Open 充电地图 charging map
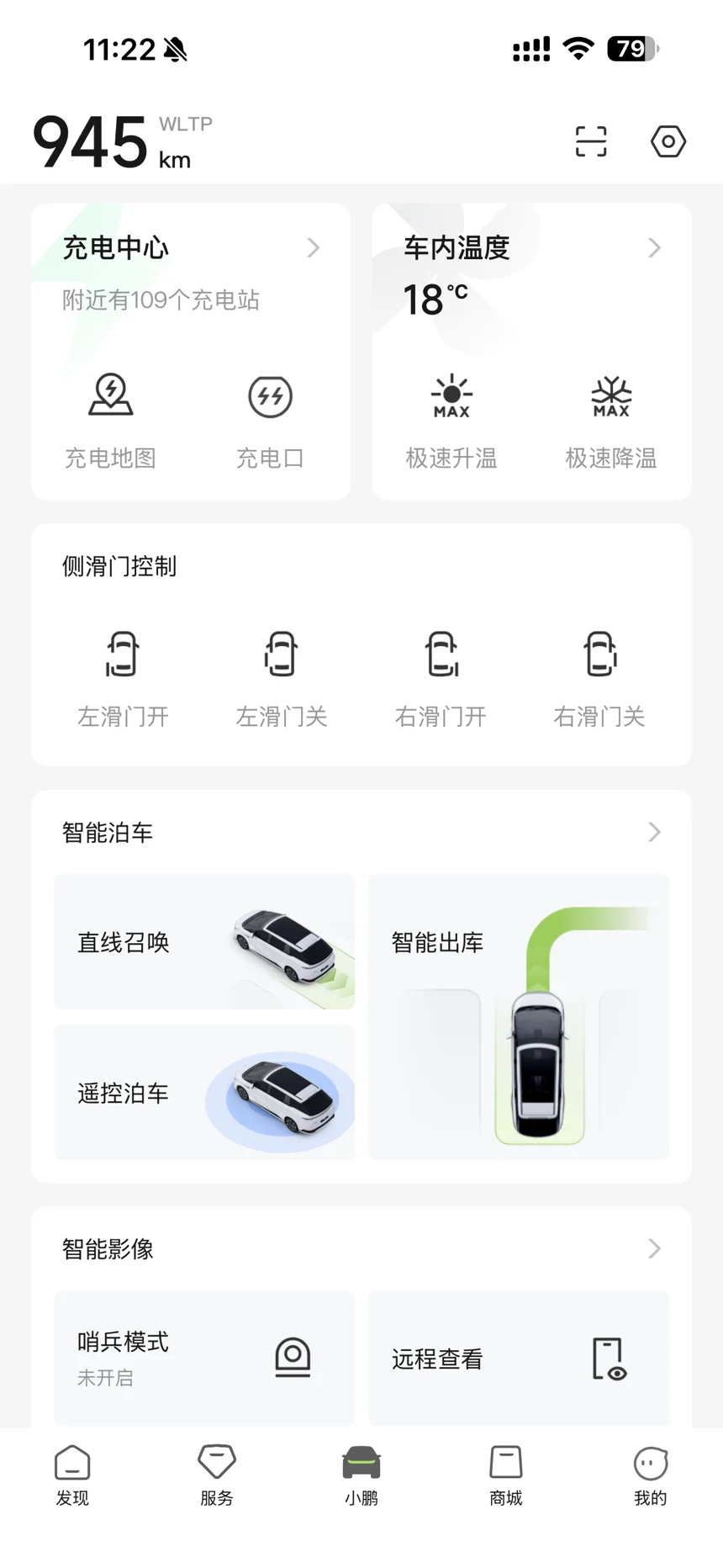 111,419
